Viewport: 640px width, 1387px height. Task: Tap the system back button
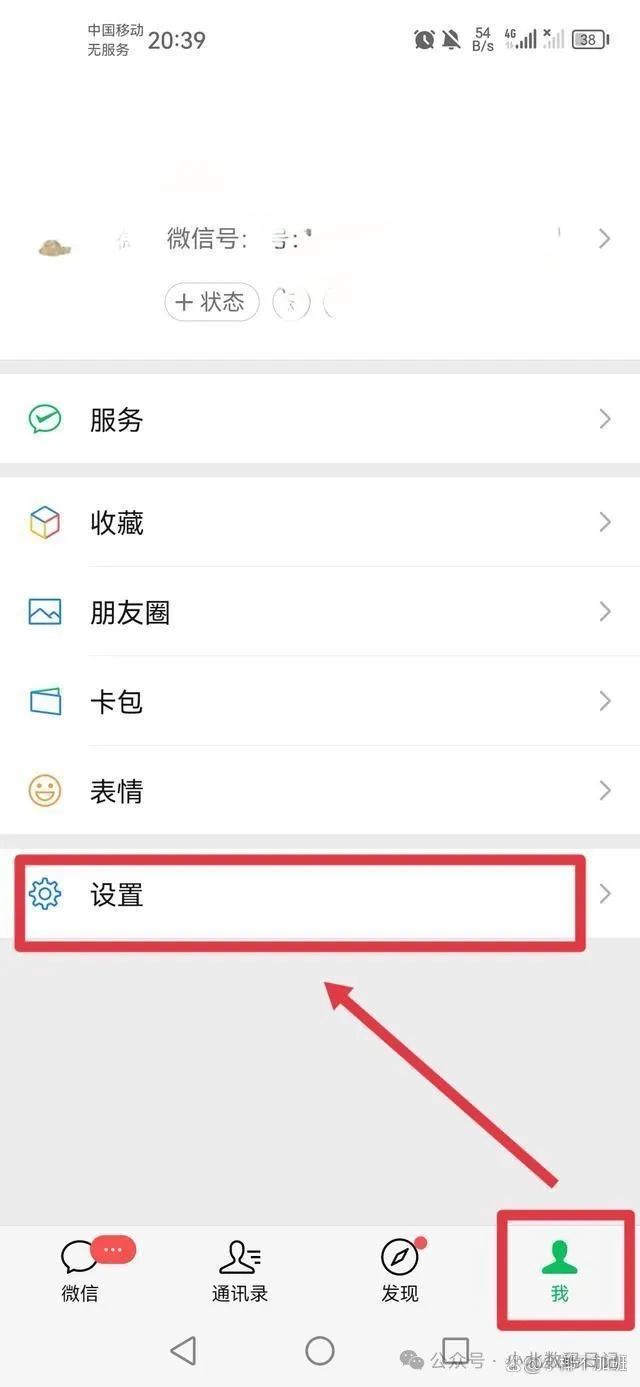(x=183, y=1351)
